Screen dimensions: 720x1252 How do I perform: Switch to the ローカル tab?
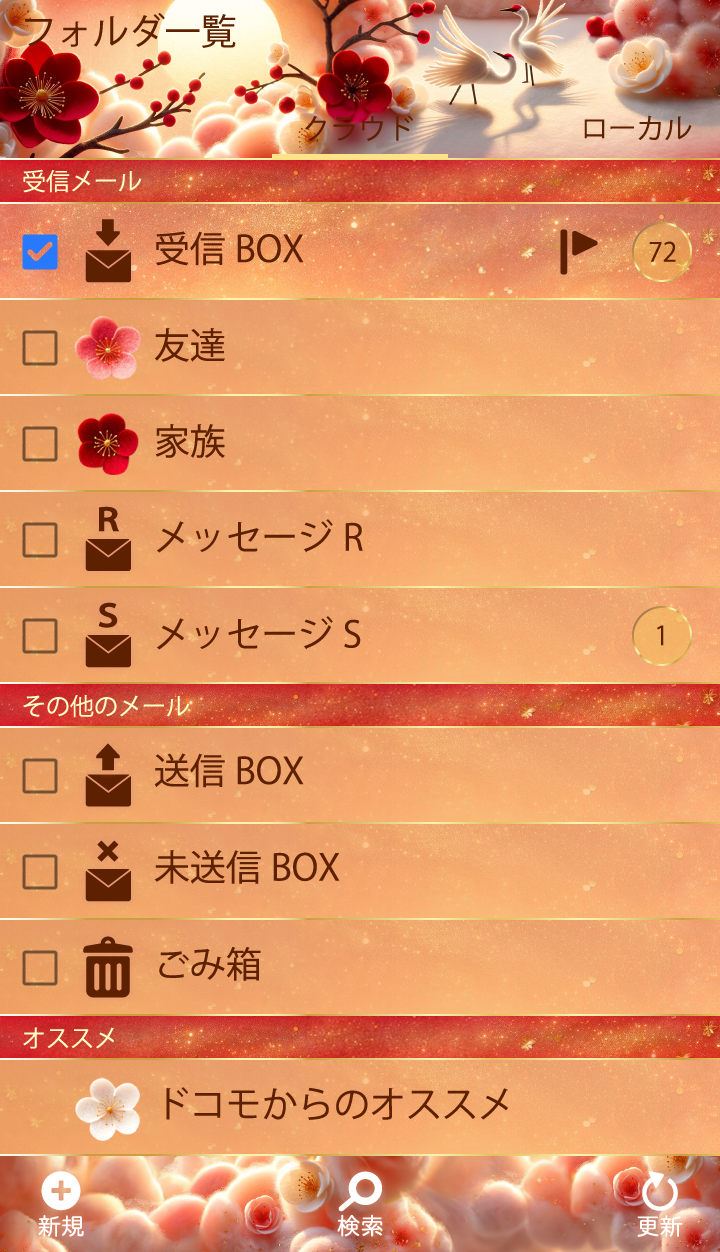(636, 129)
